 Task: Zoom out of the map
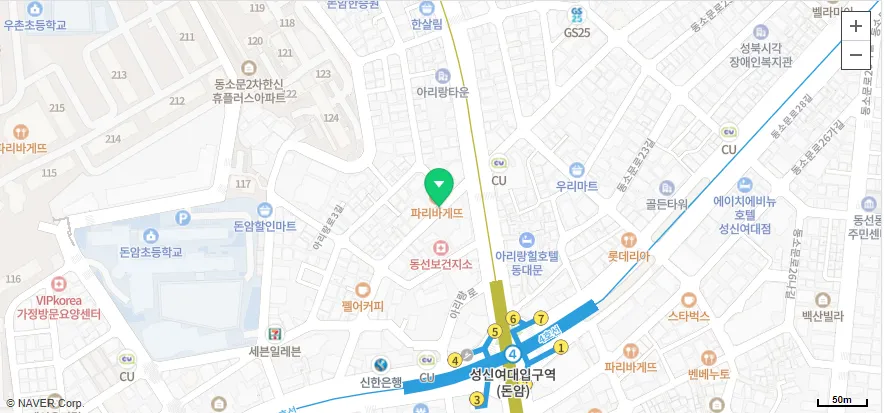pyautogui.click(x=856, y=55)
